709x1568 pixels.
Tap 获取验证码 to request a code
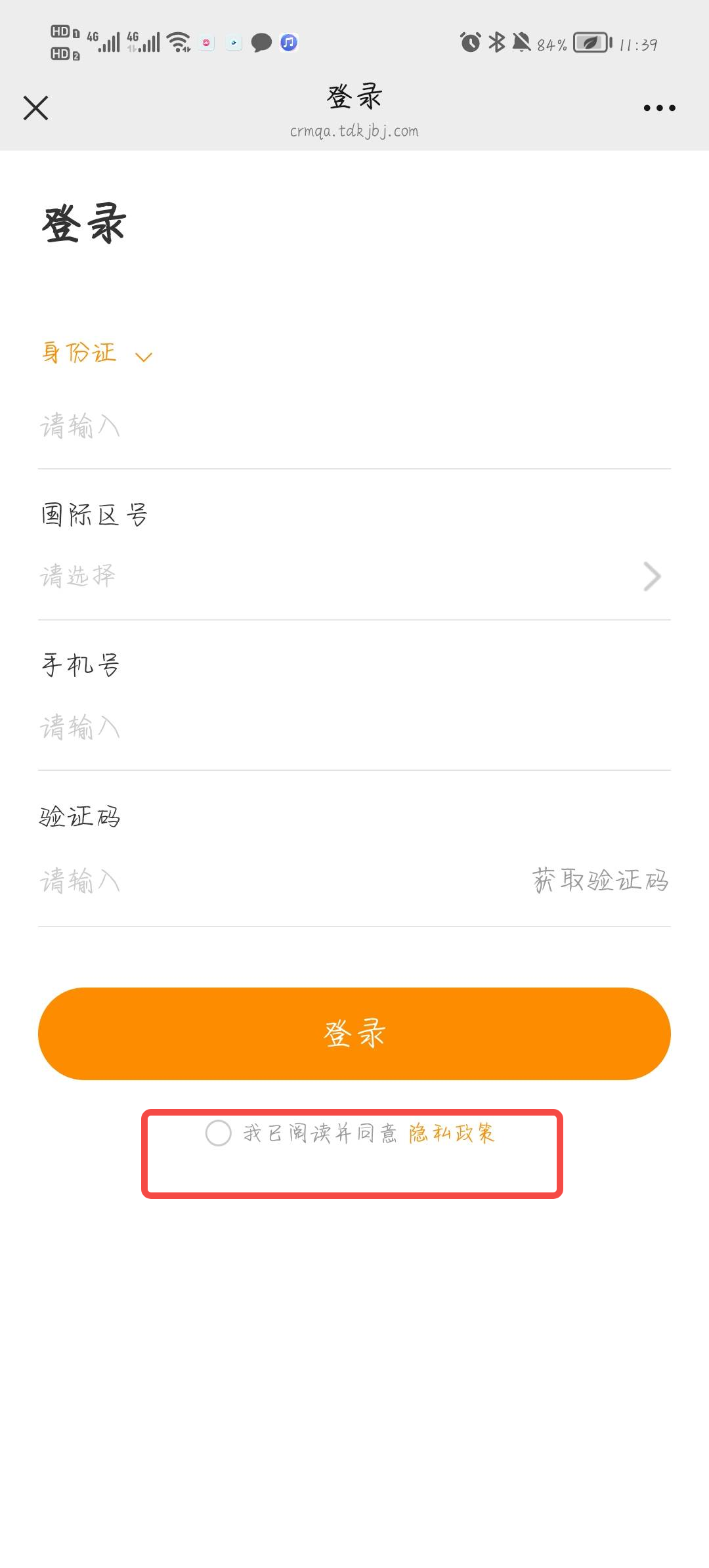click(600, 881)
